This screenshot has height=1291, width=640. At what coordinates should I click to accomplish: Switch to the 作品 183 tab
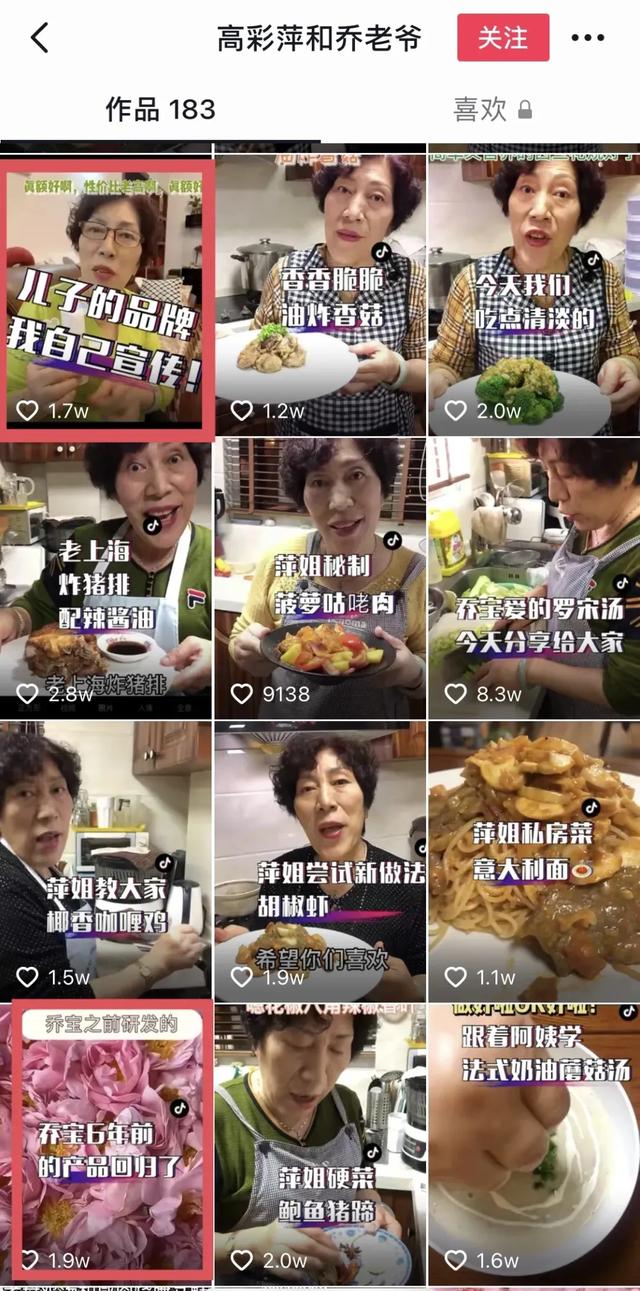point(160,109)
